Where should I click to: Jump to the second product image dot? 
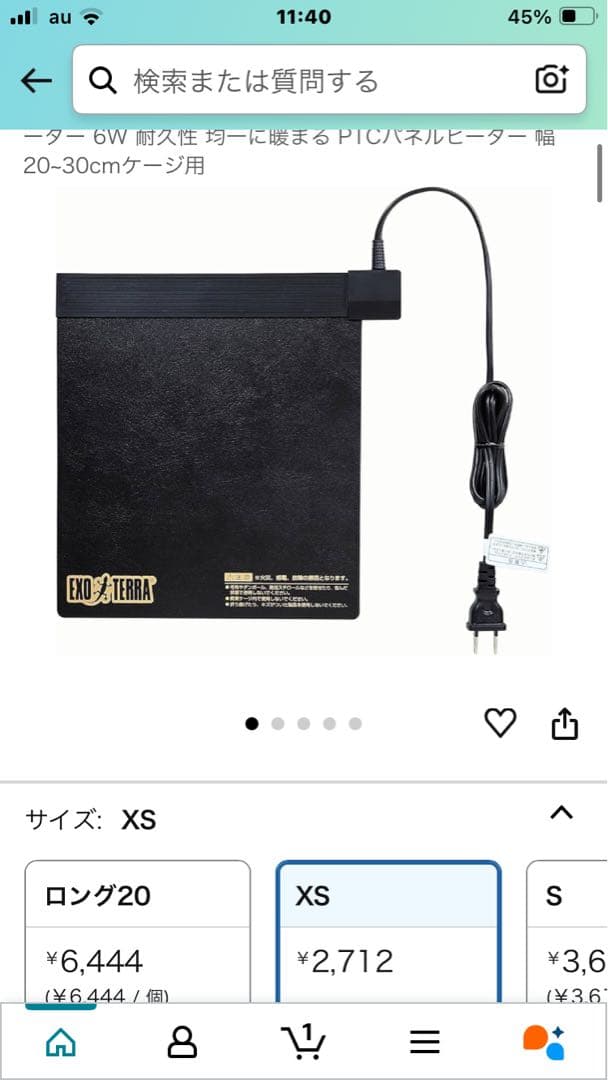point(278,724)
